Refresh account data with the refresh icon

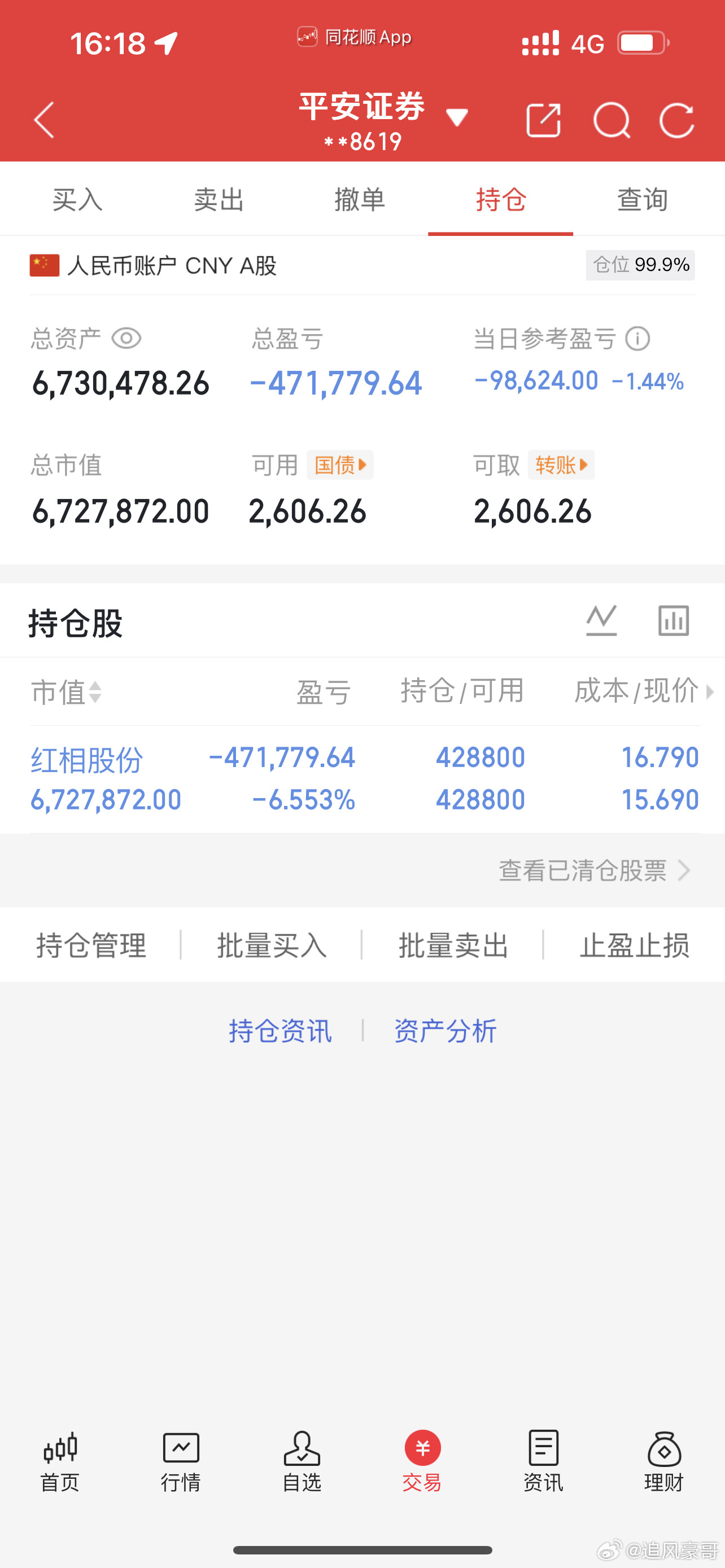676,121
